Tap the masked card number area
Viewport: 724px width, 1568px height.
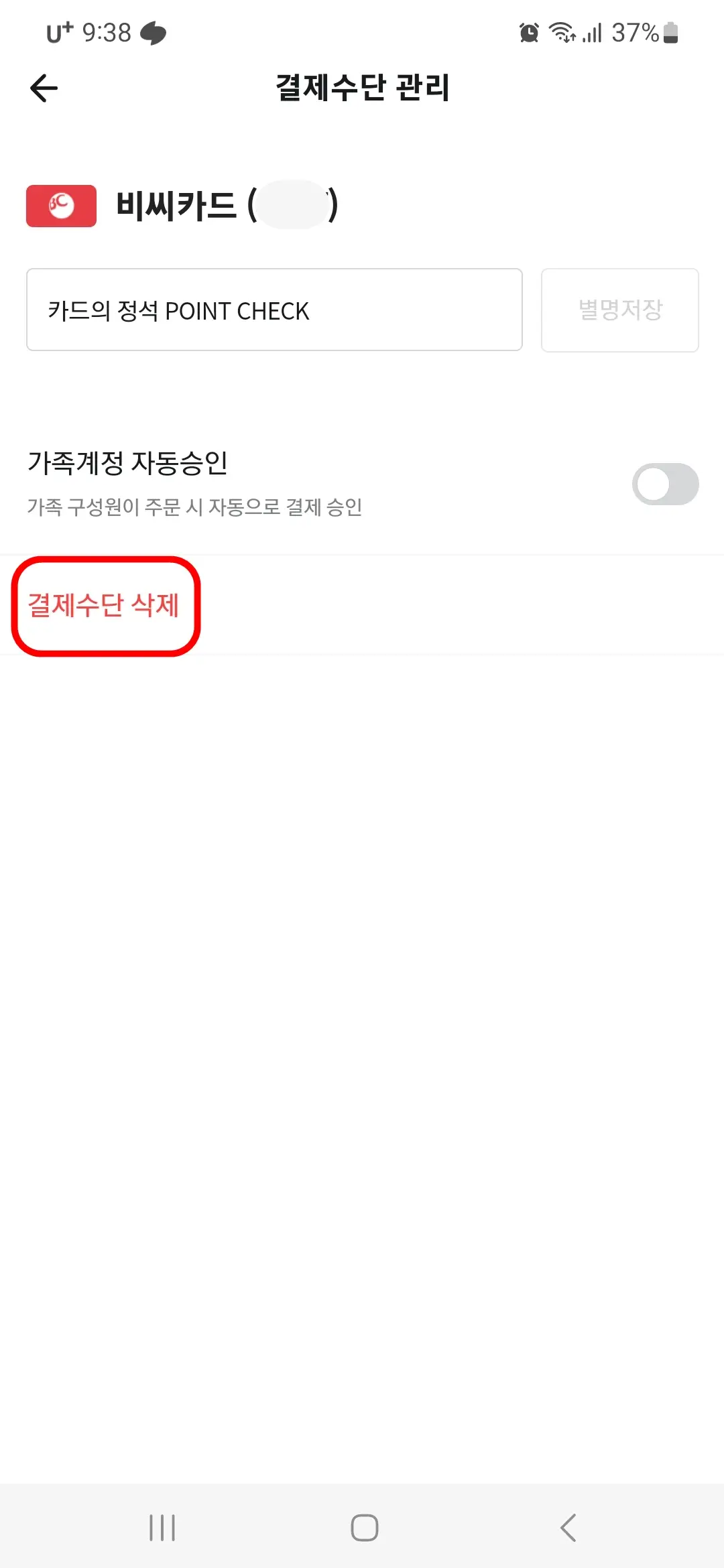(295, 206)
